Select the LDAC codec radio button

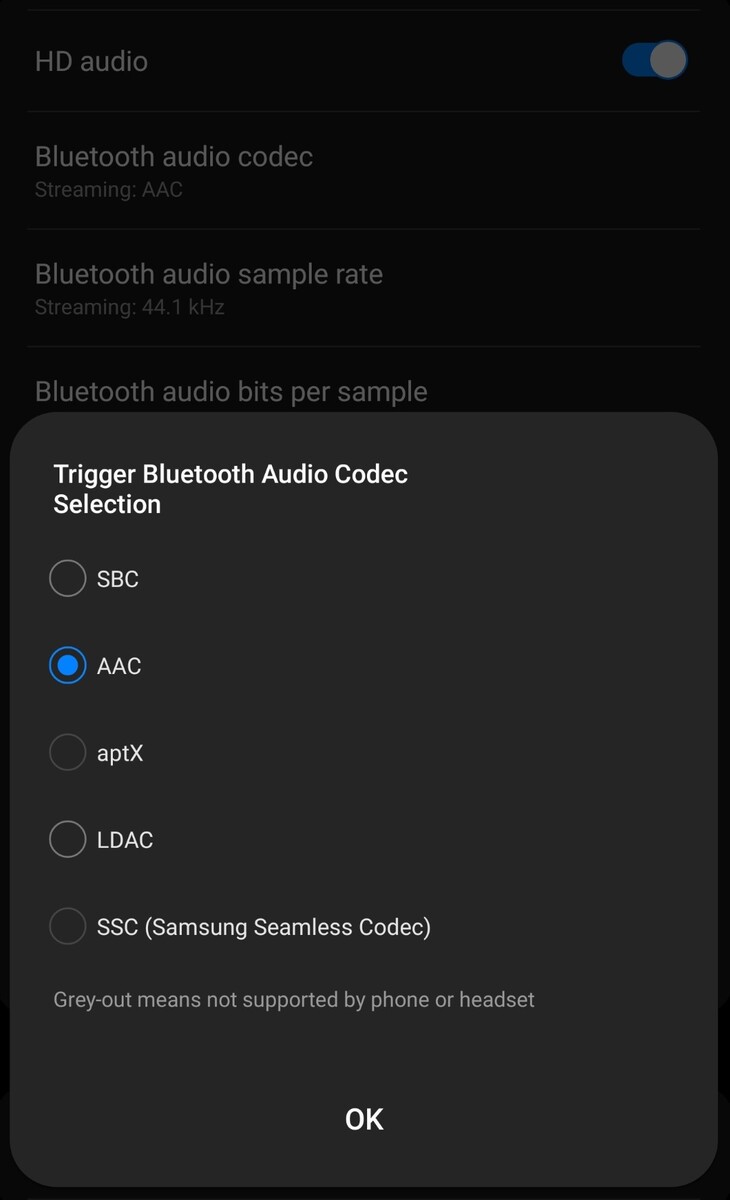[67, 839]
